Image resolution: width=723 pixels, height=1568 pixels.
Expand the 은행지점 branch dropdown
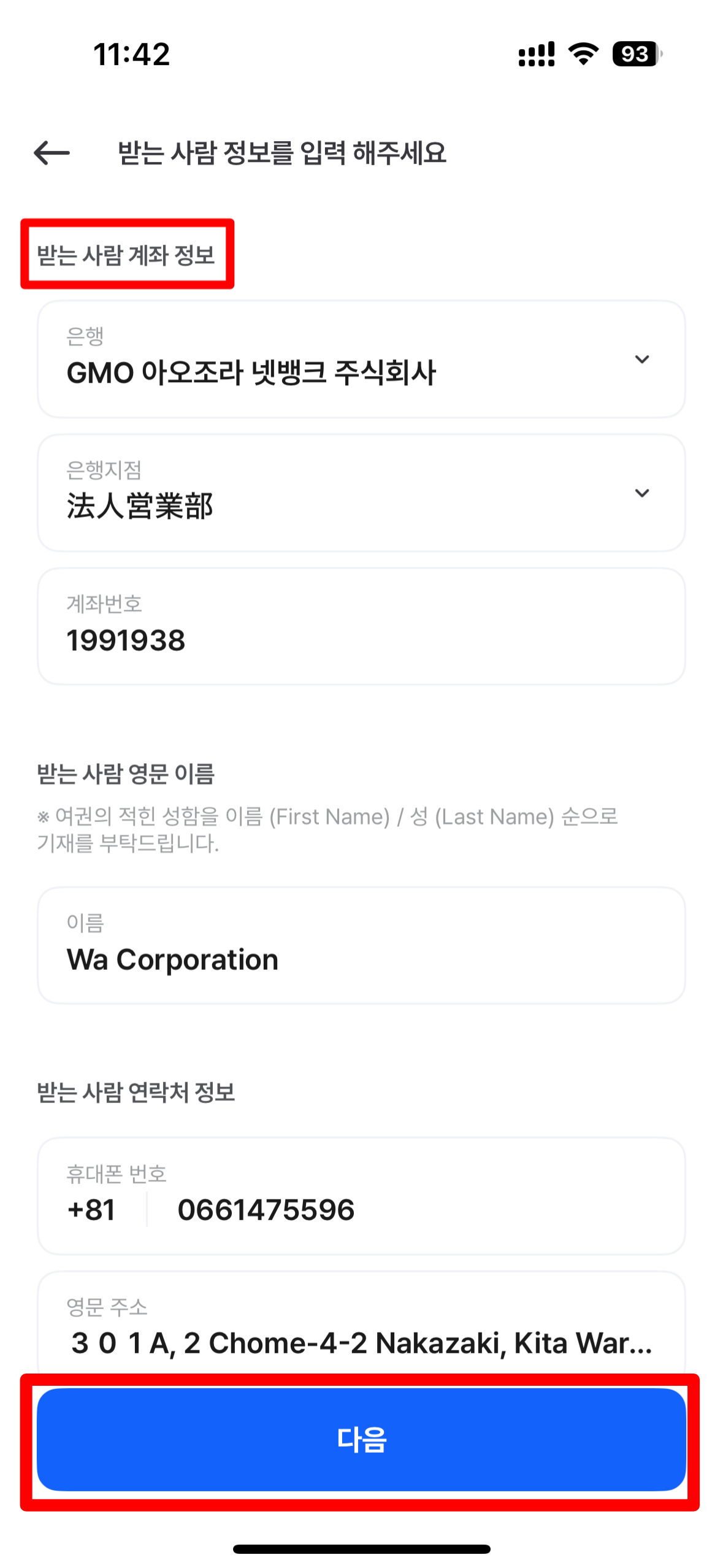[361, 493]
